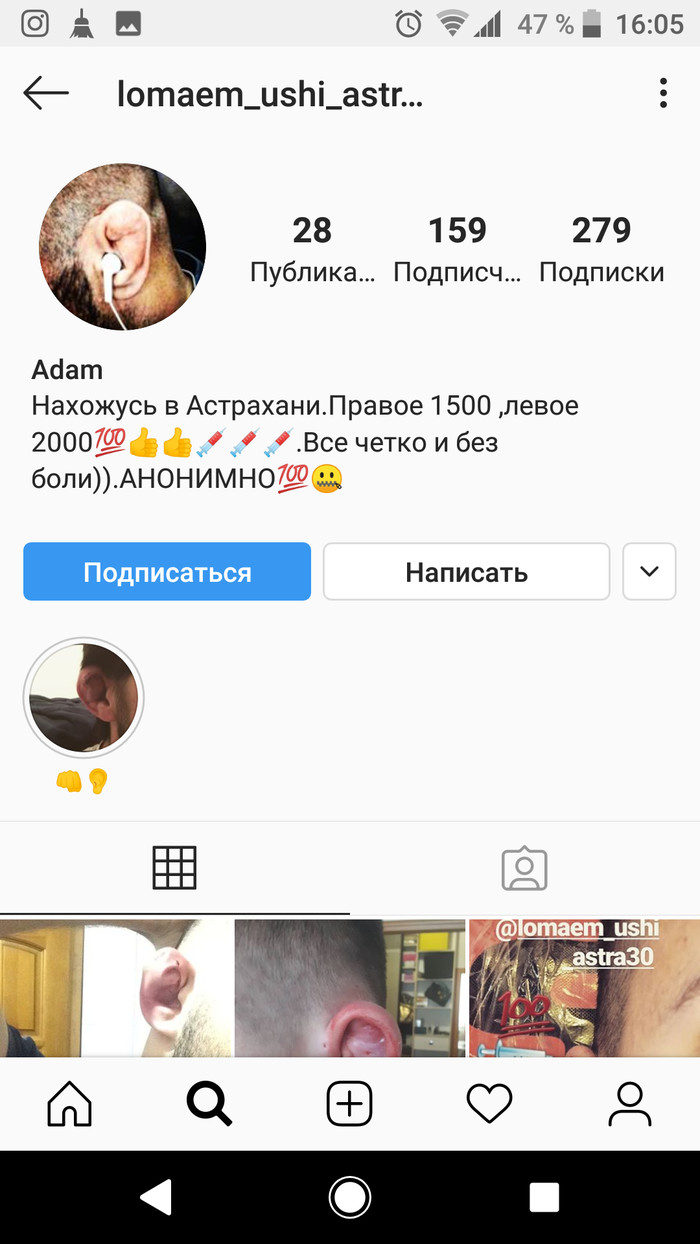Go back using the arrow

point(46,94)
